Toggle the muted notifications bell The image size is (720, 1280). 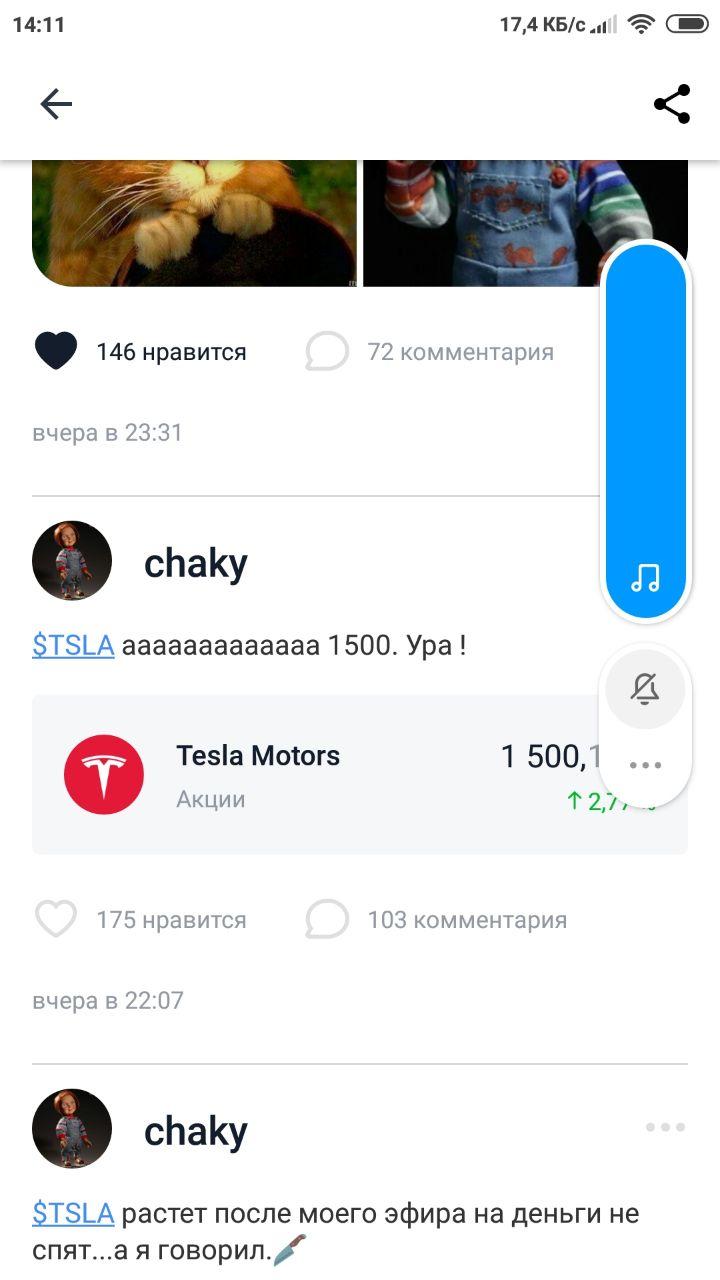pyautogui.click(x=646, y=688)
